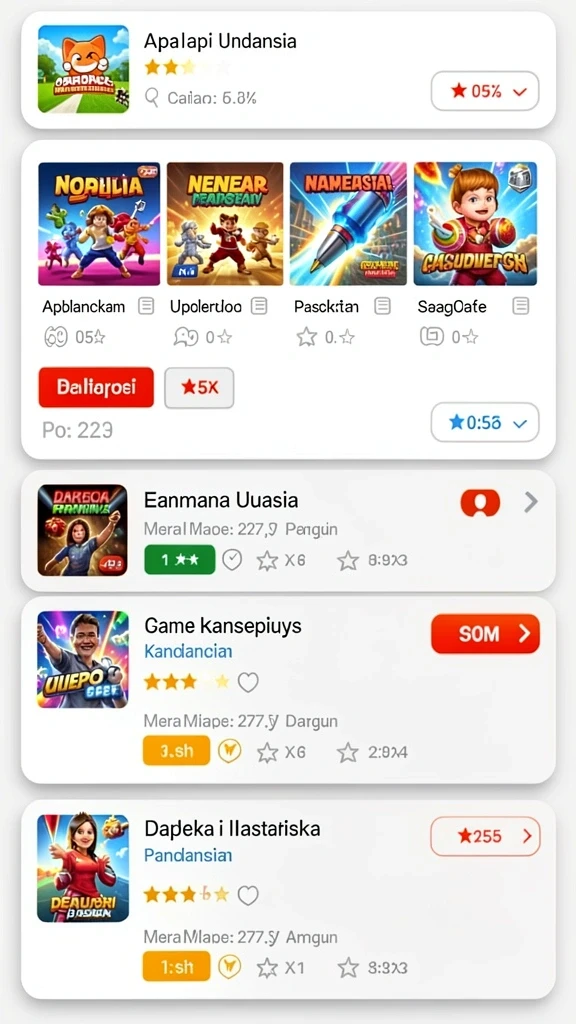Open the Apalapi Undansia card
576x1024 pixels.
288,69
